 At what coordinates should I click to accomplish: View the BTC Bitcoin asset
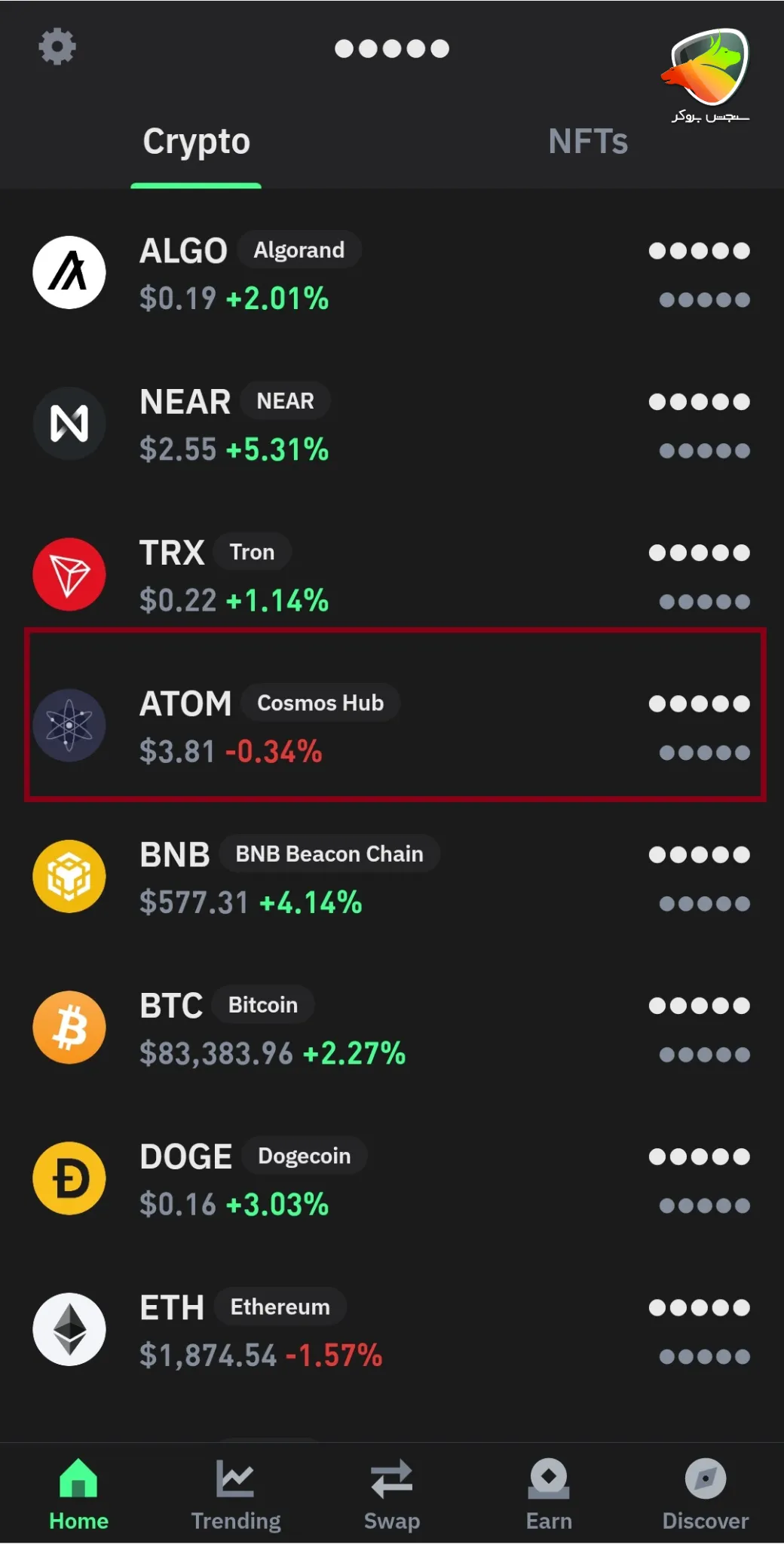click(392, 1028)
